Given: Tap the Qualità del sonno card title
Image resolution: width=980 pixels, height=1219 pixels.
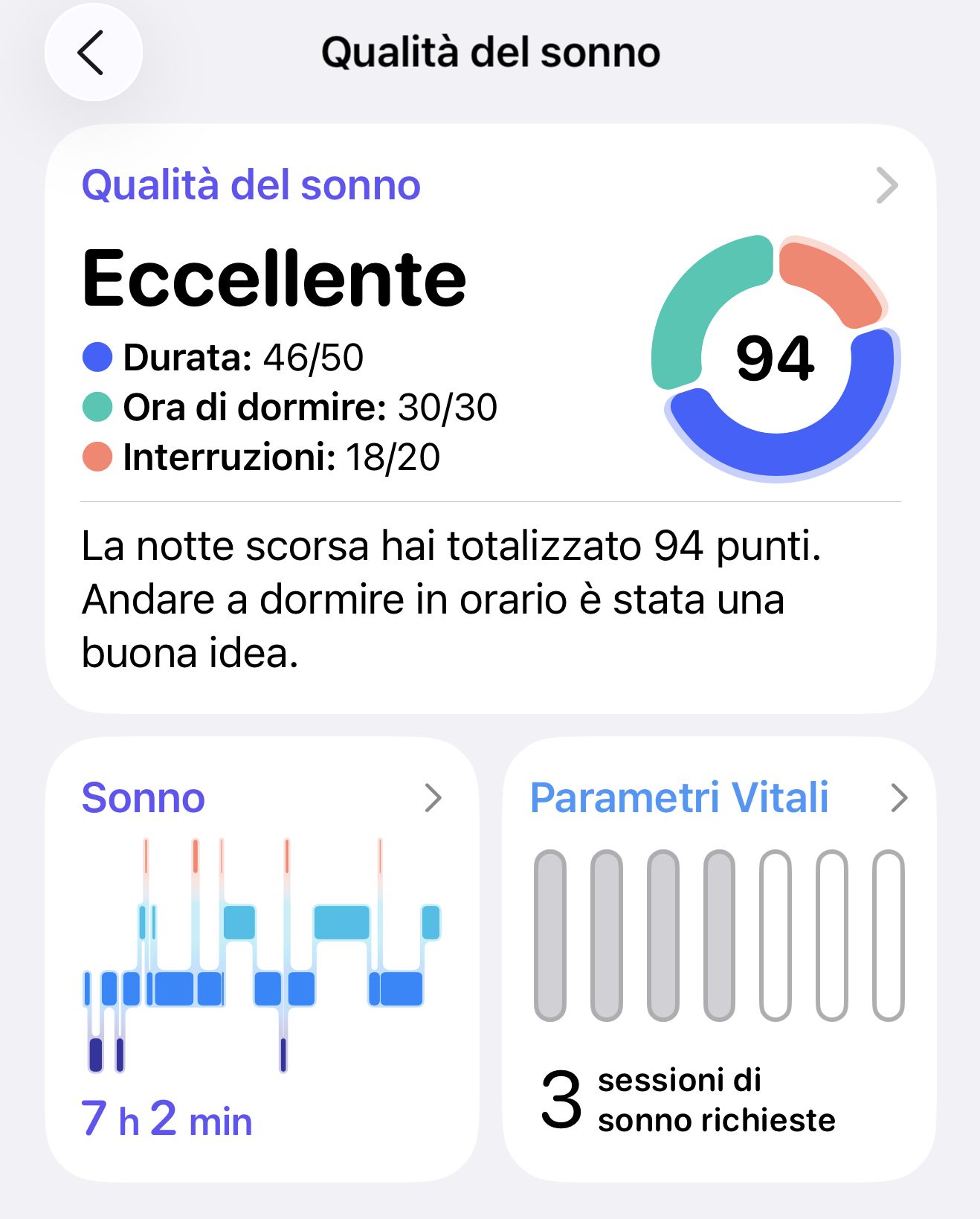Looking at the screenshot, I should click(x=251, y=185).
